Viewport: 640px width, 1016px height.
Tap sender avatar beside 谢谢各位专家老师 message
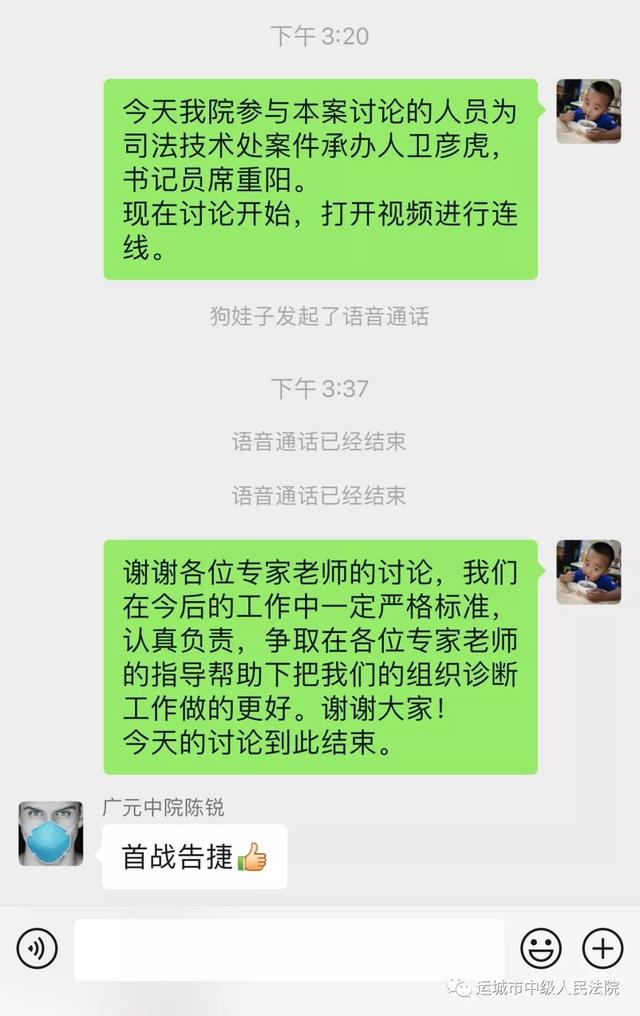(588, 572)
